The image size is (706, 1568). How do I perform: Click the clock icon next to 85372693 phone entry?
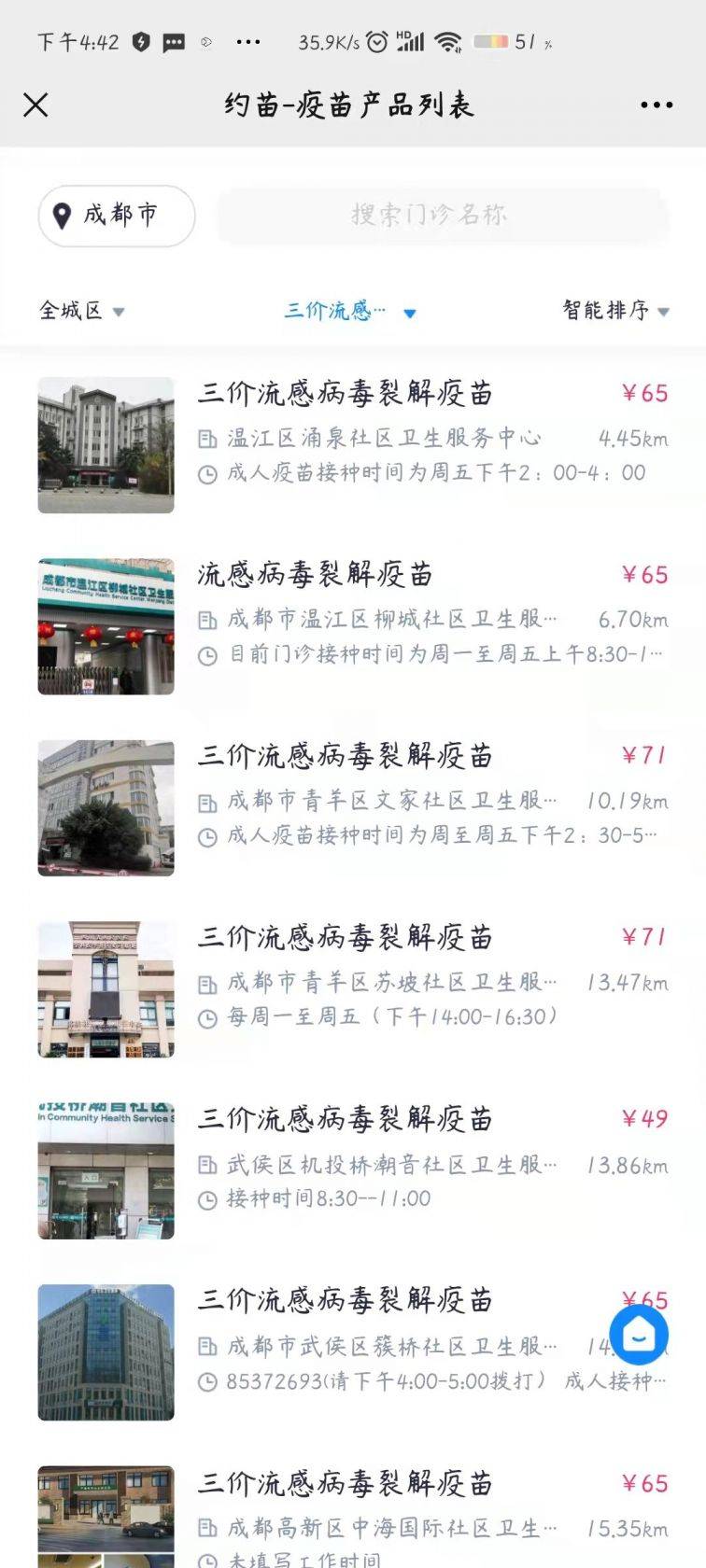click(x=207, y=1379)
